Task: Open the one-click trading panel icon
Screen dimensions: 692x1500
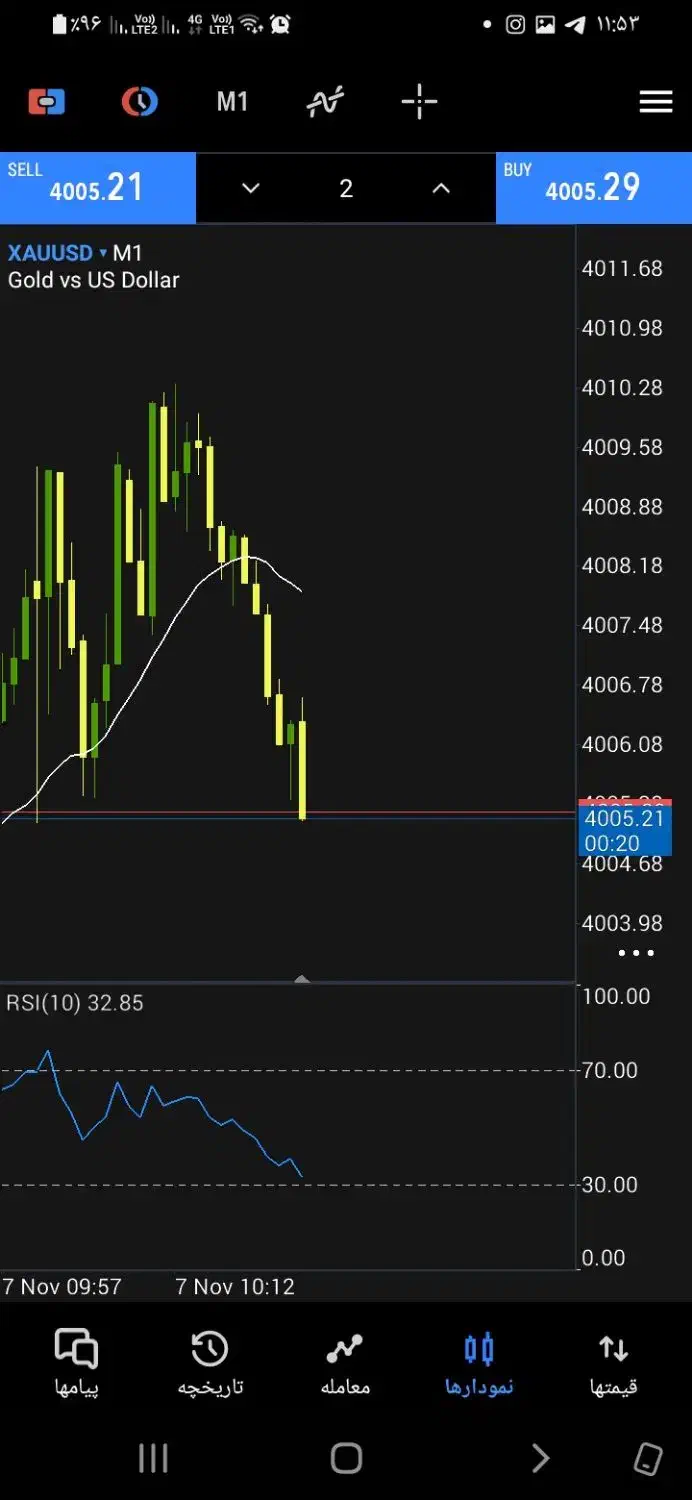Action: 46,101
